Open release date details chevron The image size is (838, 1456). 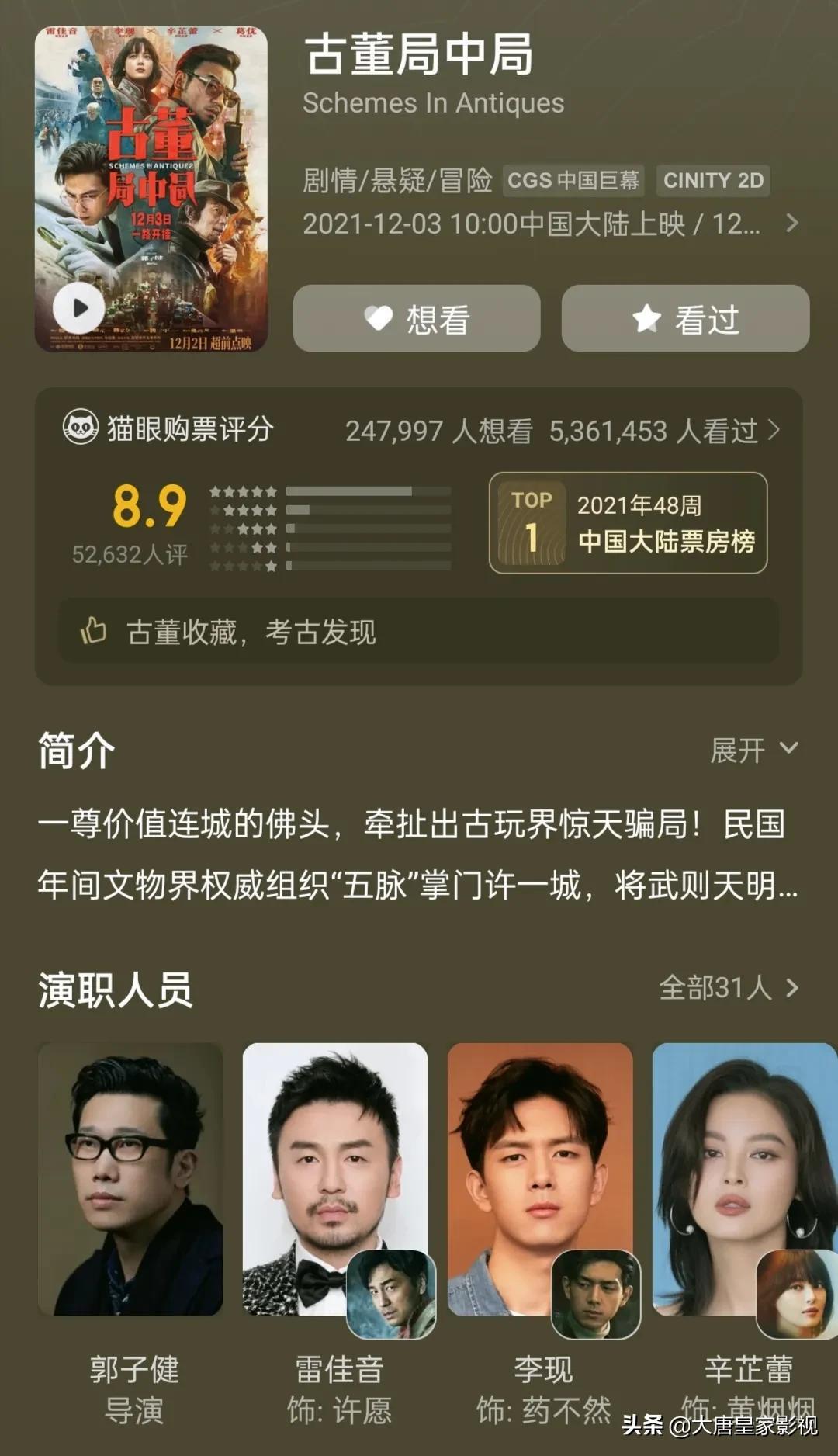tap(791, 224)
